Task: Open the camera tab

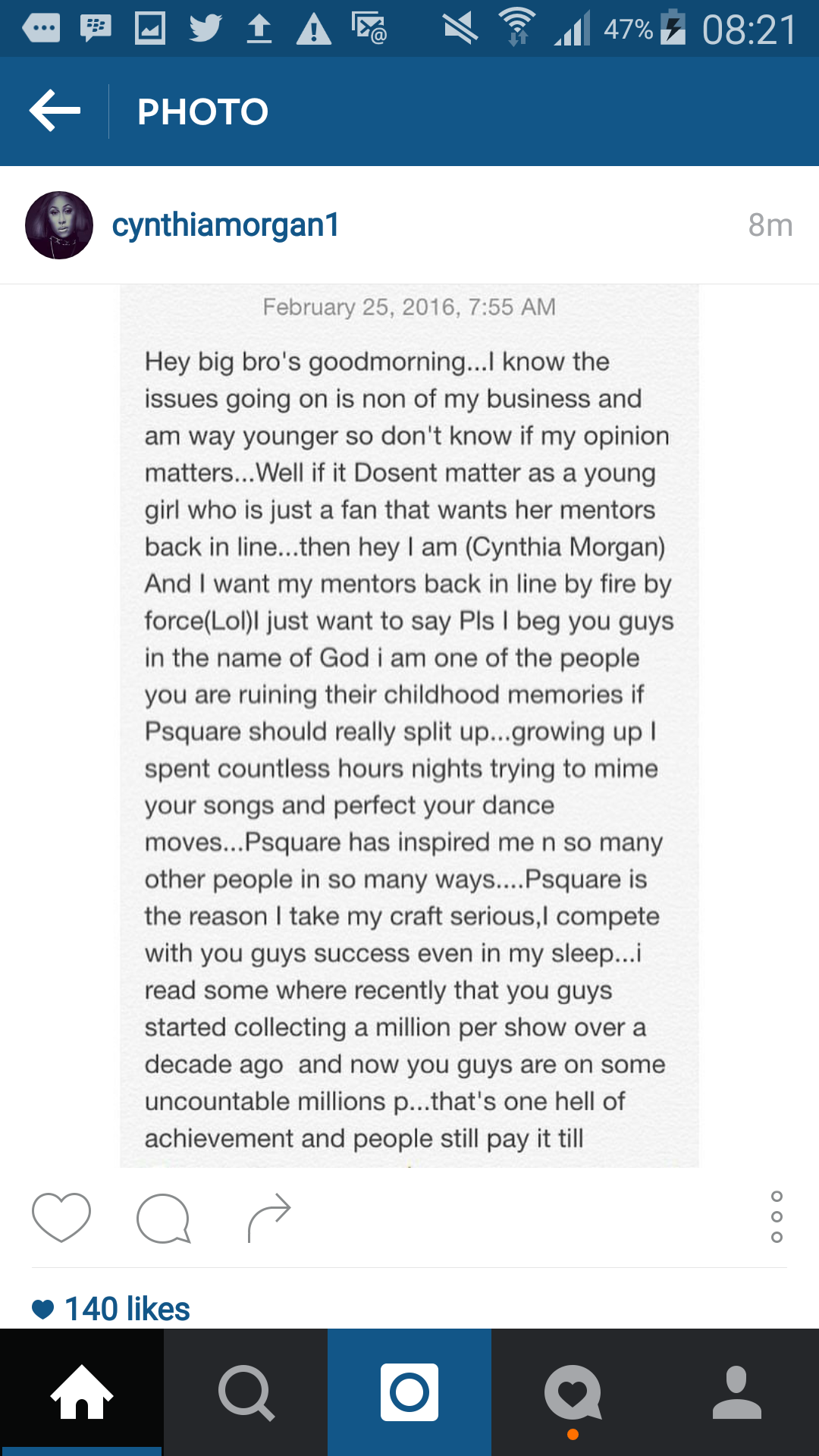Action: pos(409,1392)
